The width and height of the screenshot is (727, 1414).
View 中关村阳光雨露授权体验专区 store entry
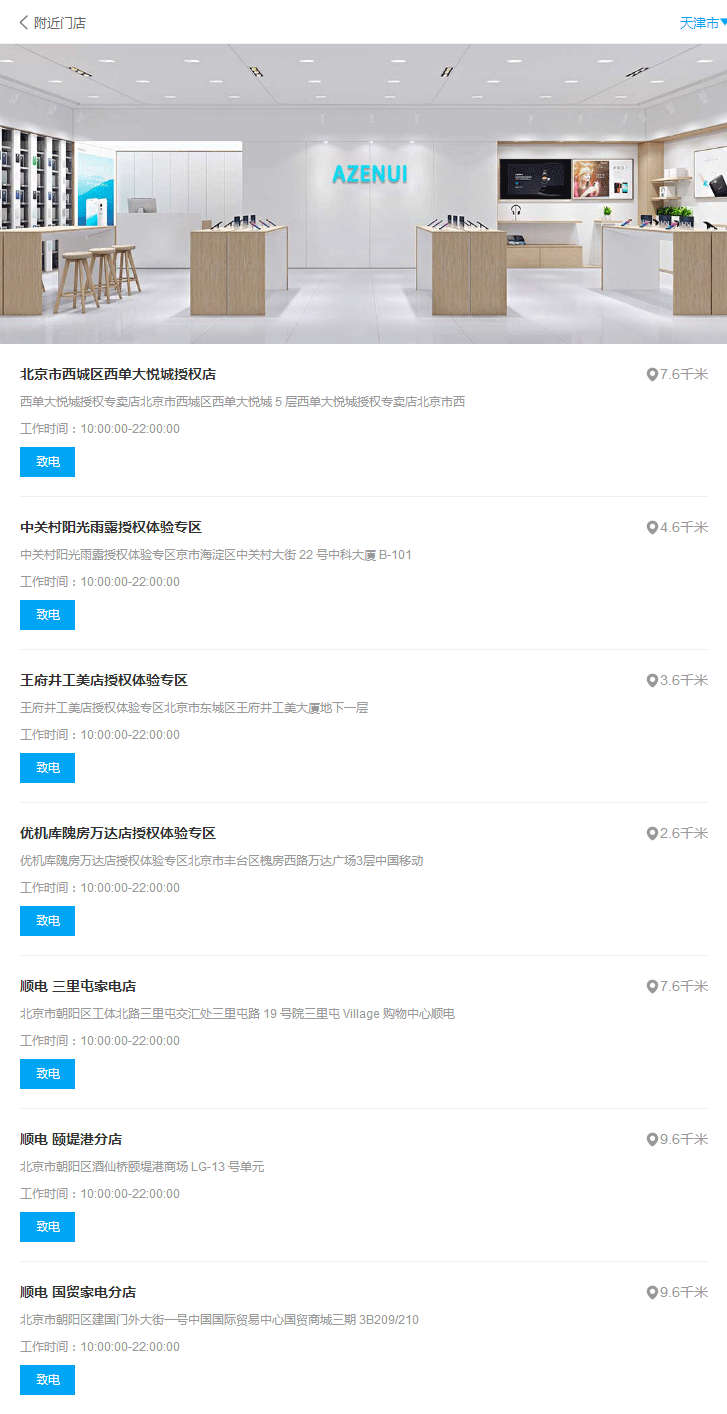coord(111,527)
